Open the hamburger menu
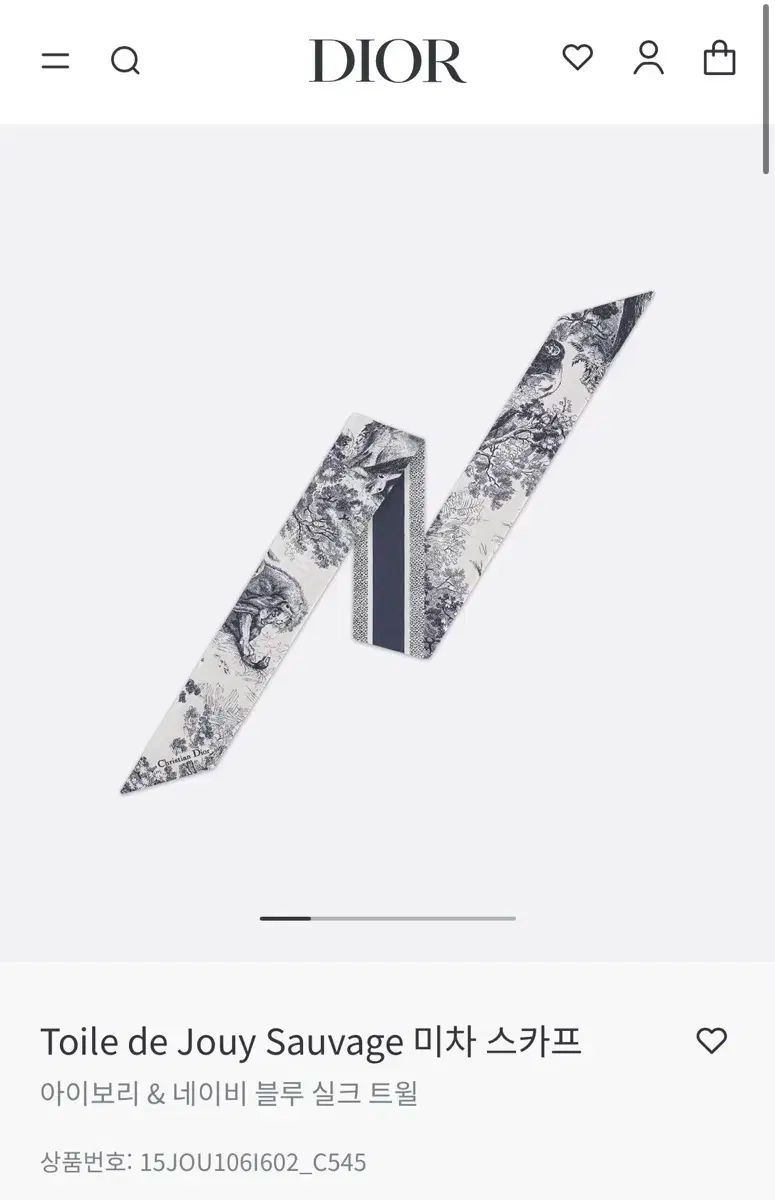 55,61
